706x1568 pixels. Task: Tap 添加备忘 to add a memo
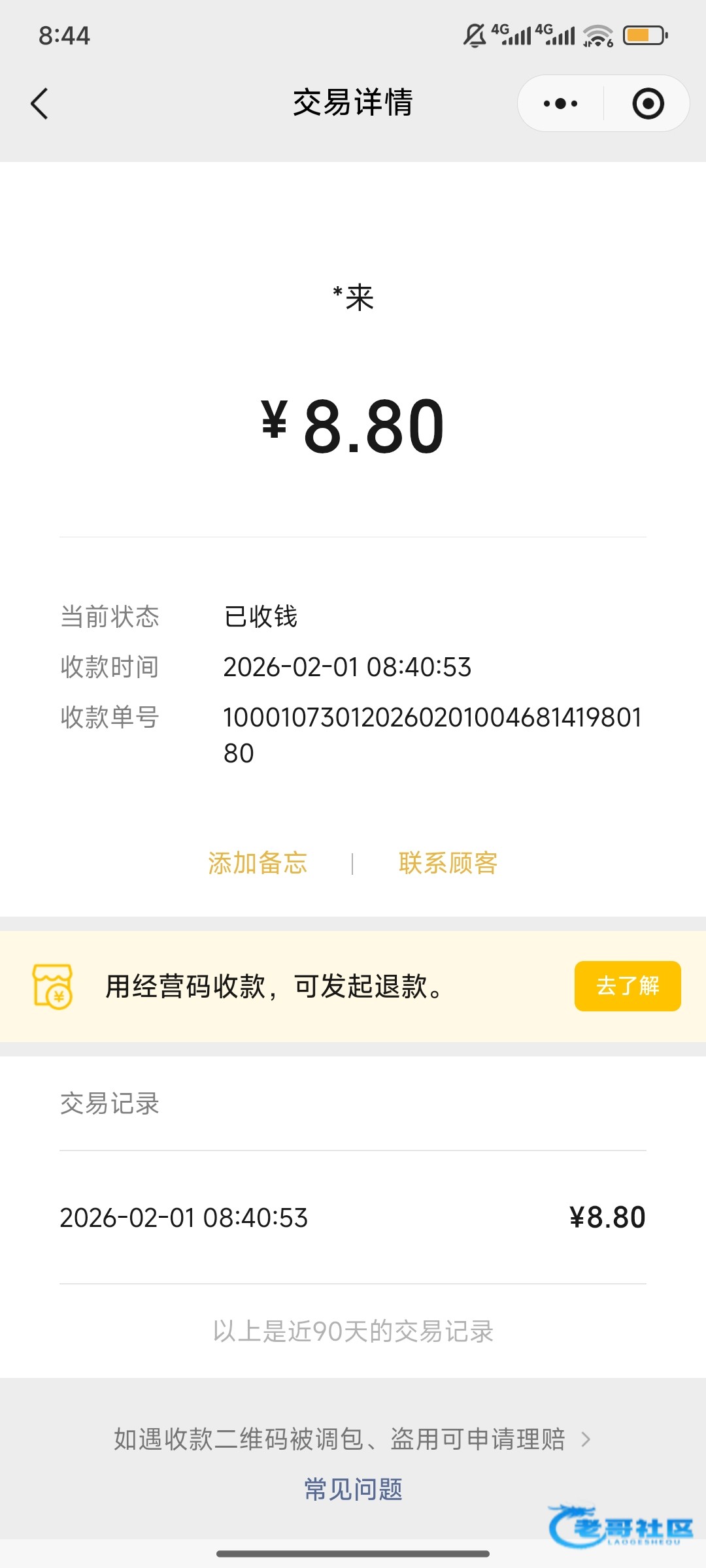[258, 863]
